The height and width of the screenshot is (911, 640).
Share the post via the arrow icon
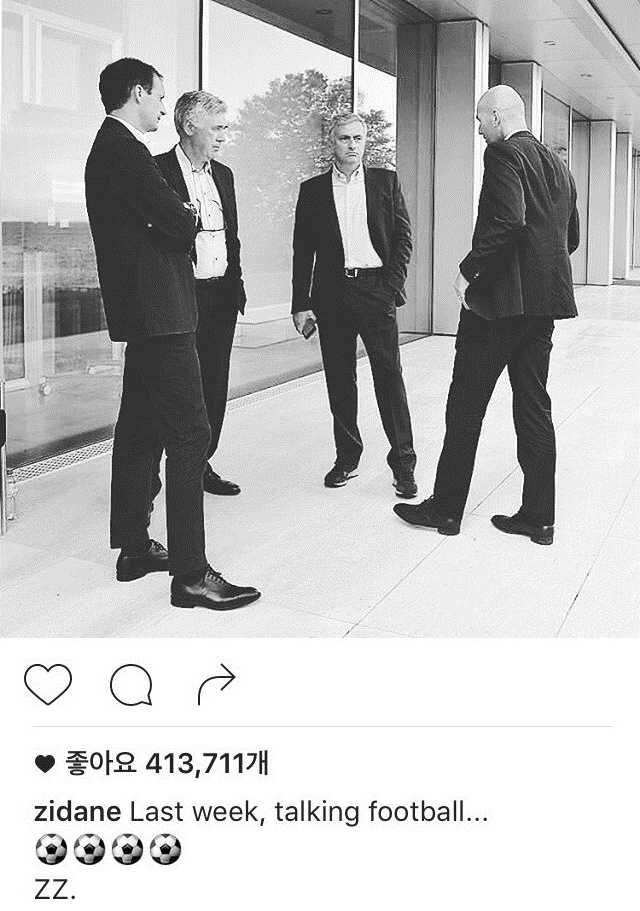tap(215, 685)
